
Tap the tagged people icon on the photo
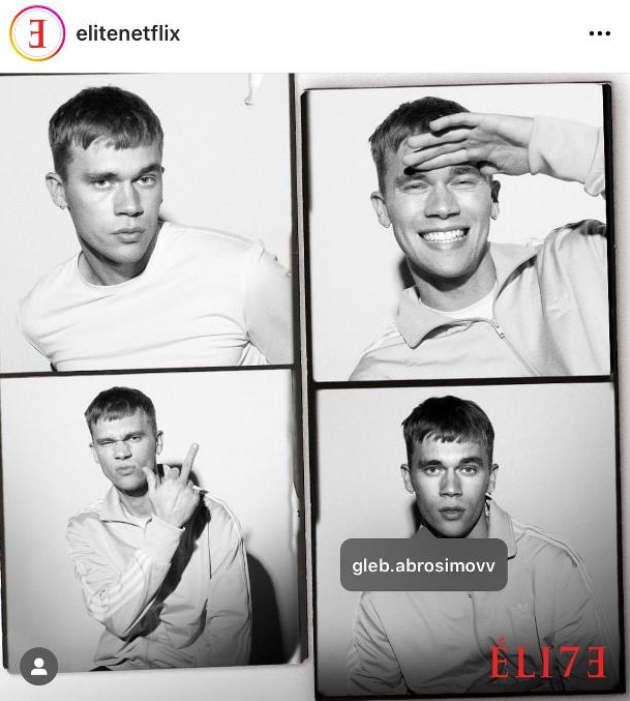(39, 666)
